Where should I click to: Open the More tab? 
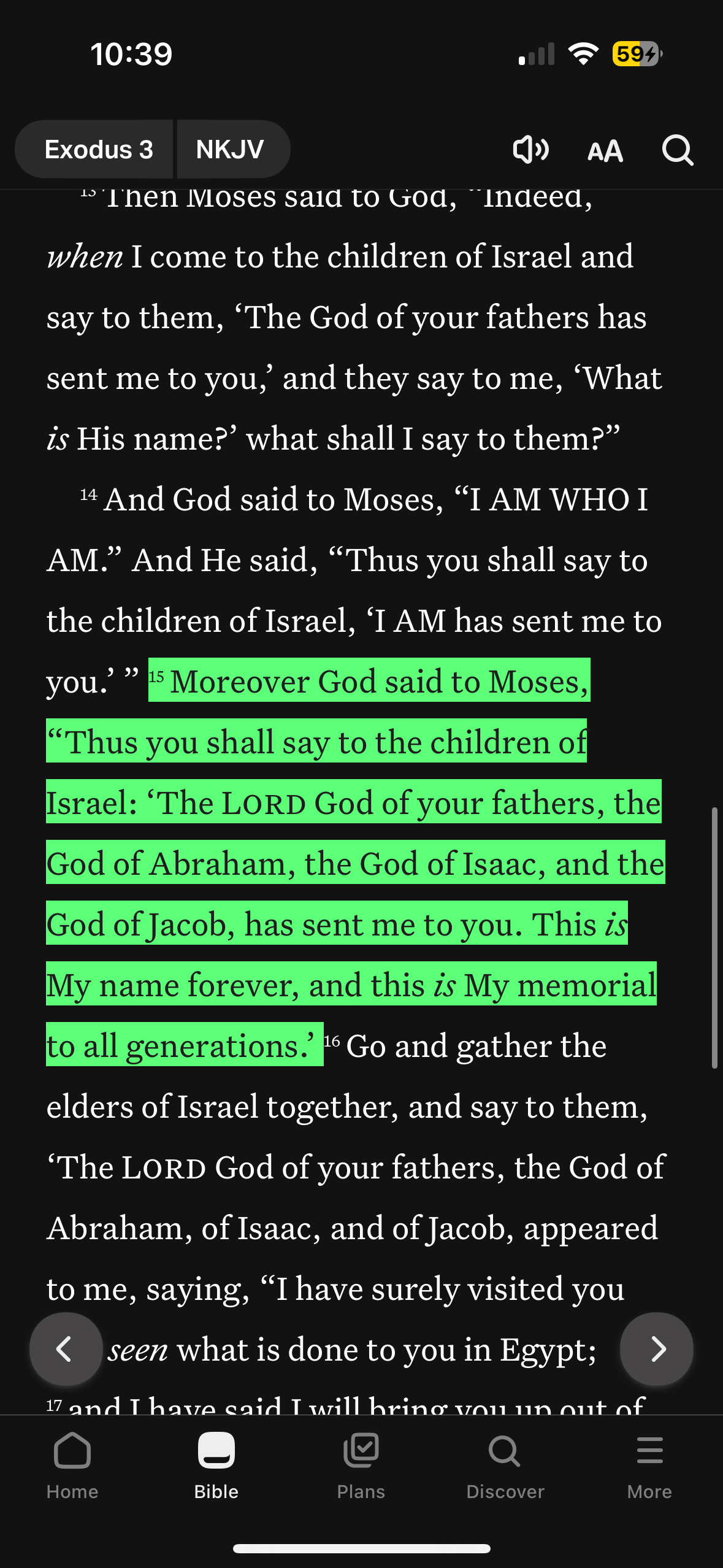(649, 1466)
